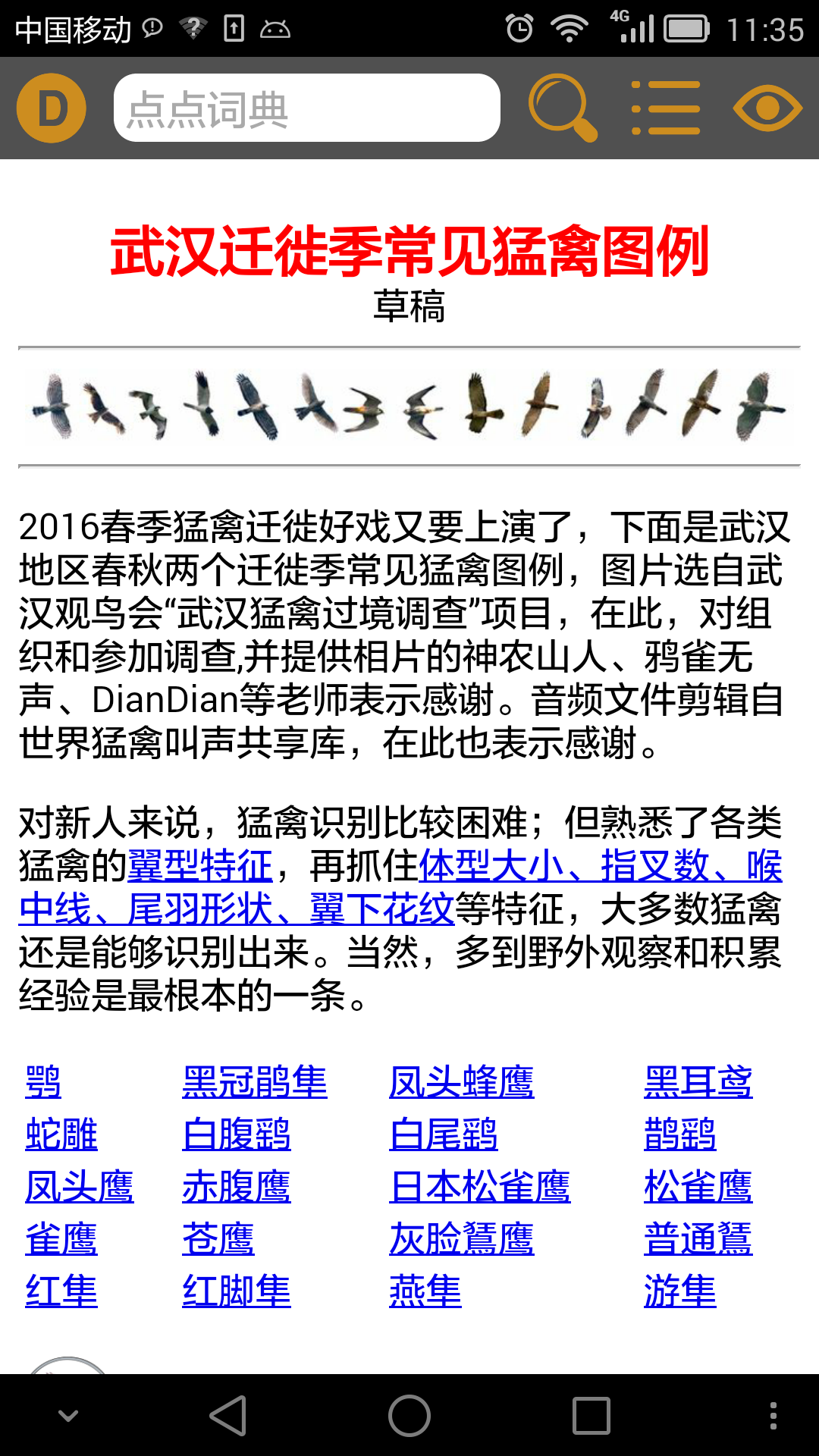The height and width of the screenshot is (1456, 819).
Task: Toggle the eye reading-mode icon
Action: [x=768, y=108]
